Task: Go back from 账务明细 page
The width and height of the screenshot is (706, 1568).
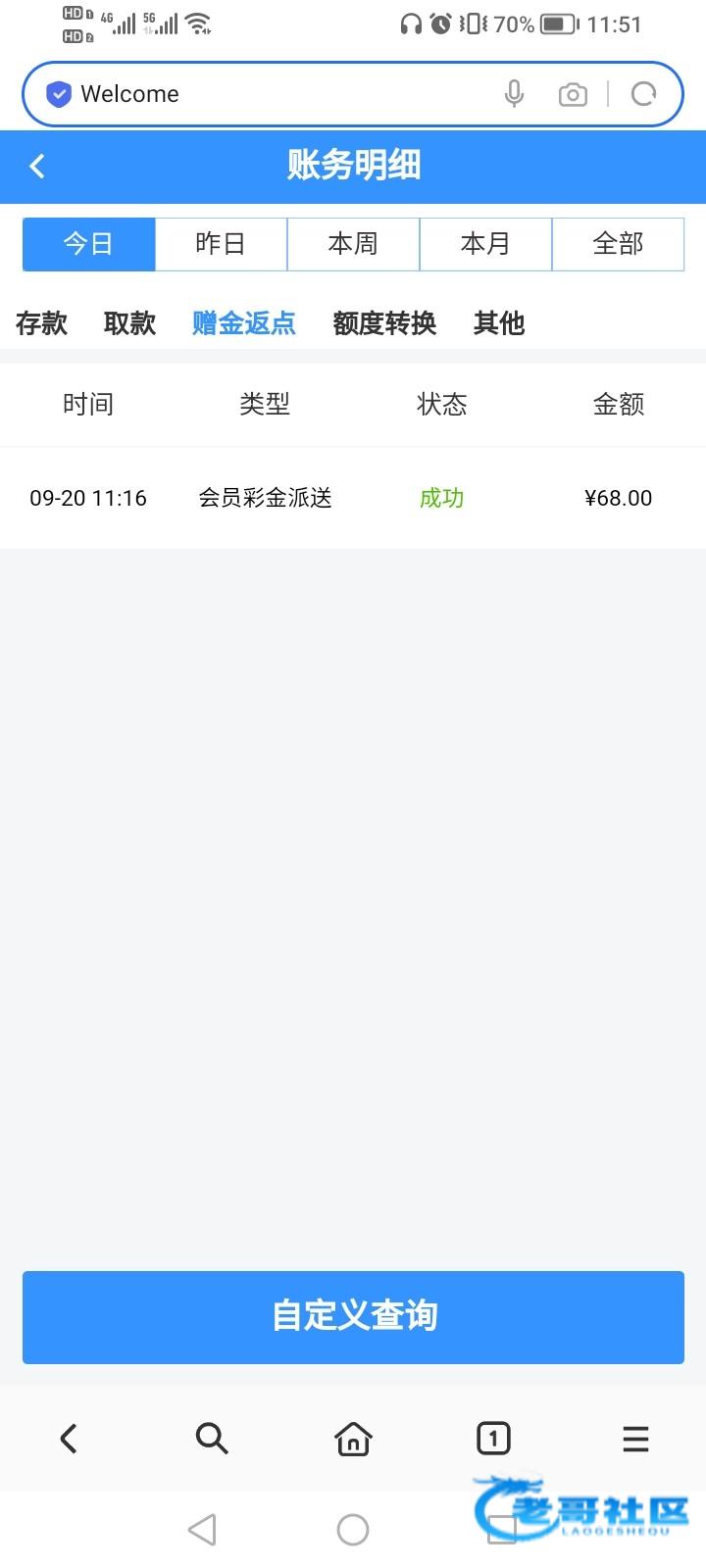Action: (37, 166)
